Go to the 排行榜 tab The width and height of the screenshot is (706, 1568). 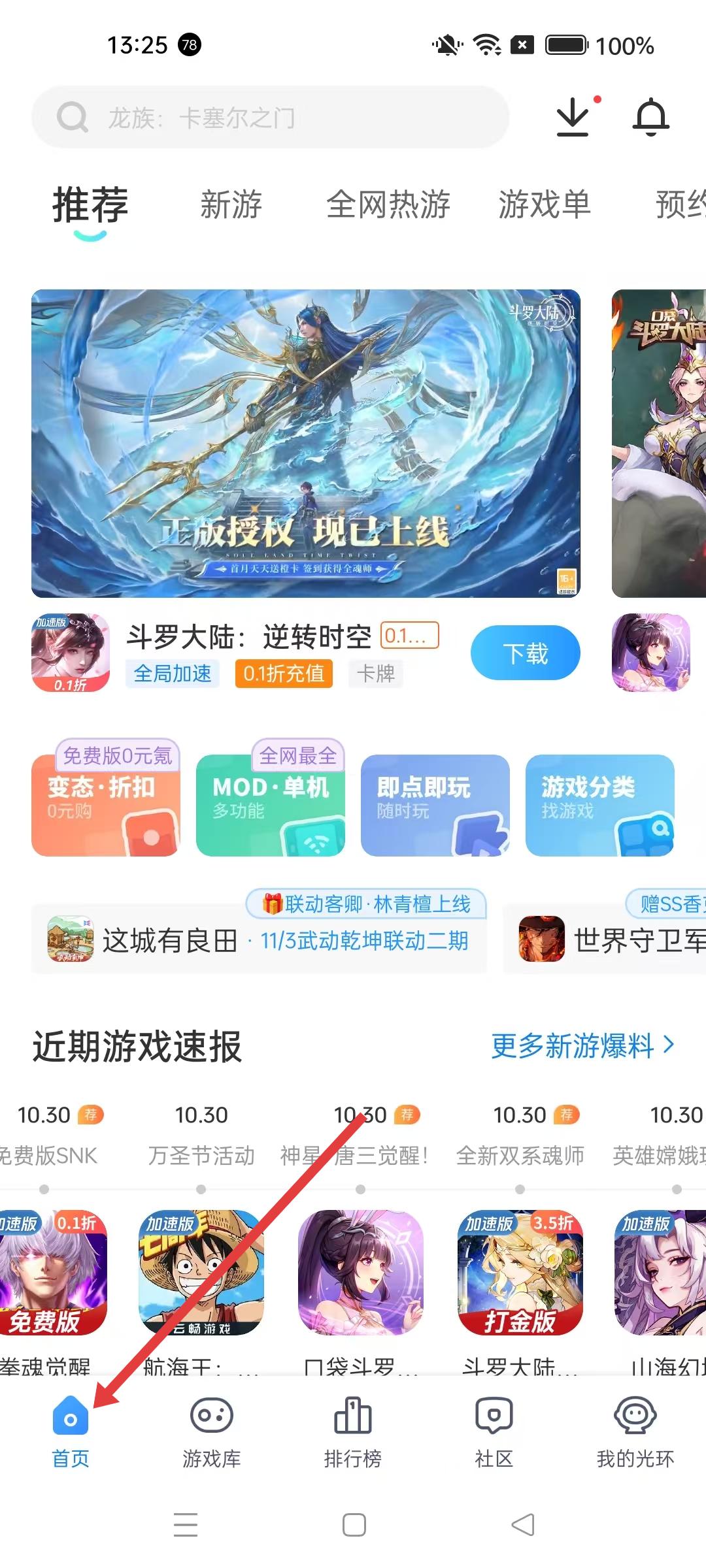coord(353,1432)
